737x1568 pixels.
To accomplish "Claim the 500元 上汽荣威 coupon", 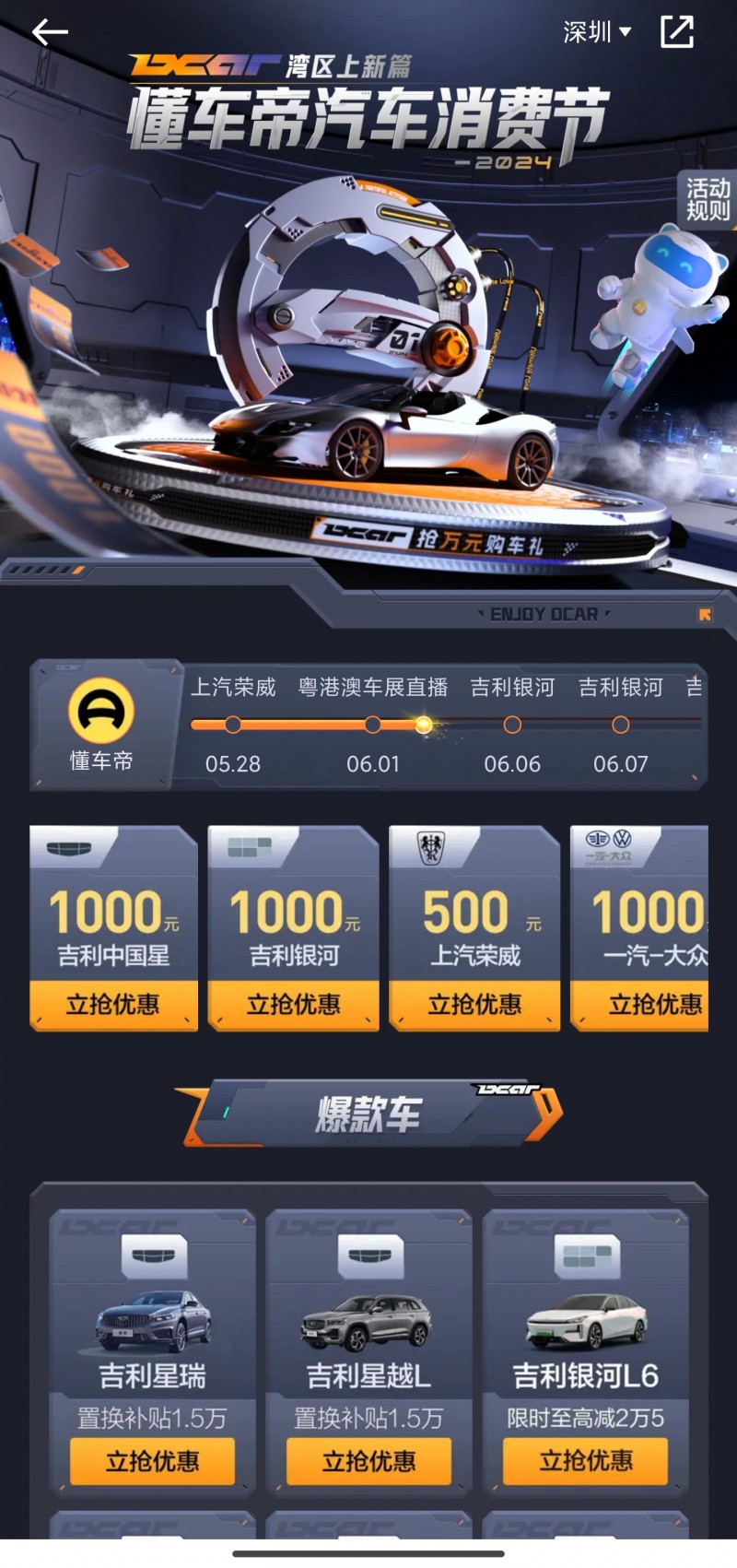I will click(x=474, y=1004).
